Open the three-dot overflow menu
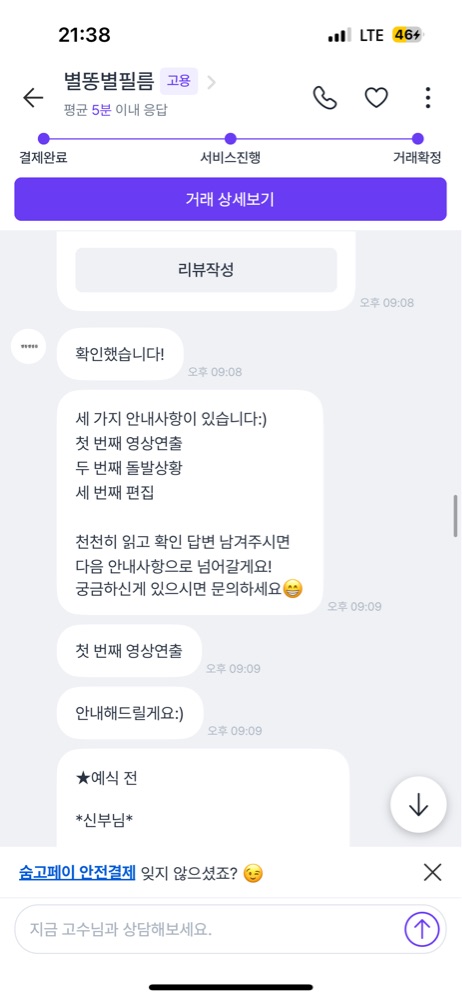The width and height of the screenshot is (462, 1000). pyautogui.click(x=428, y=98)
